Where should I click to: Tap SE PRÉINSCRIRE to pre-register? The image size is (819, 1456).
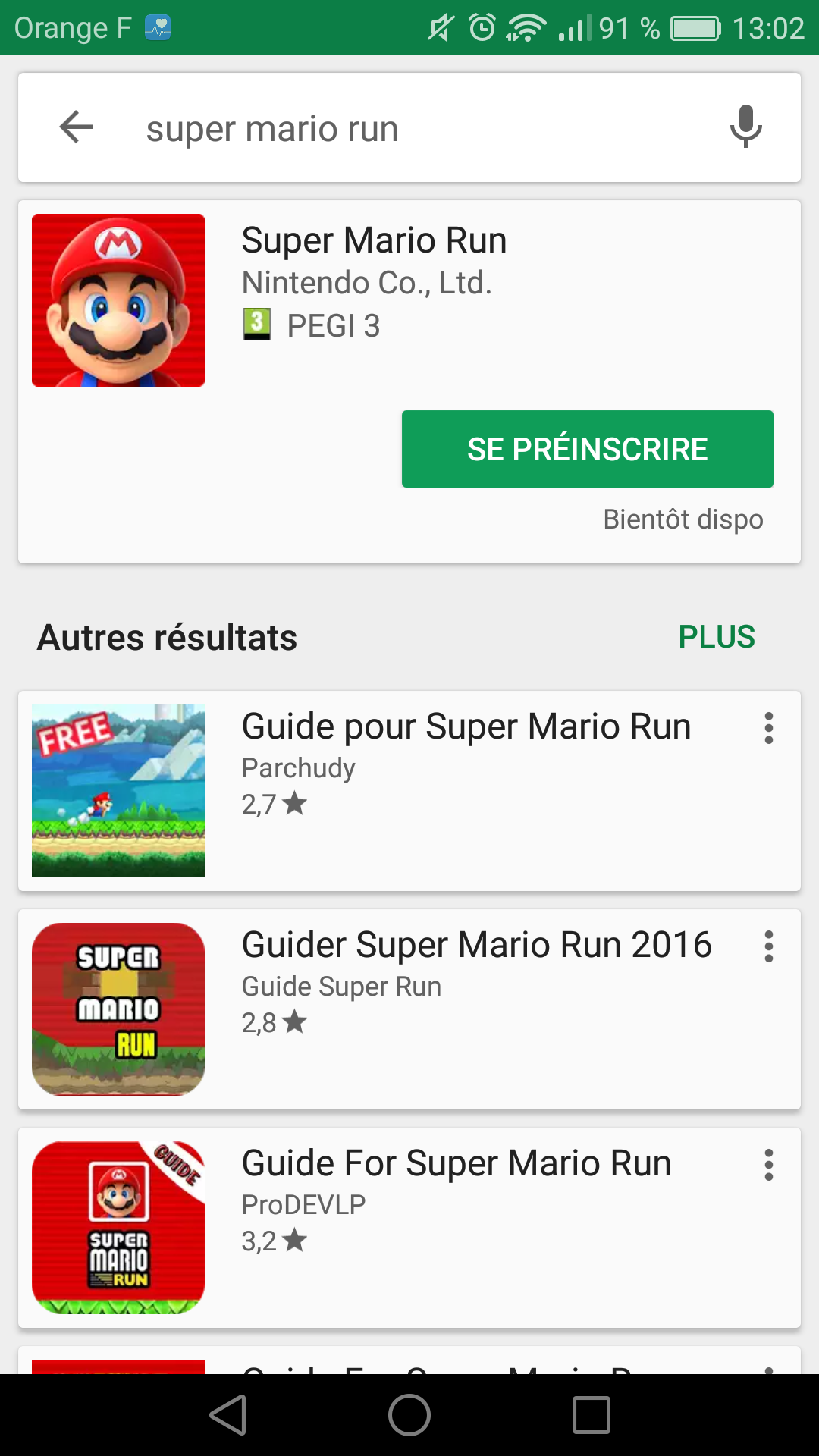click(587, 448)
